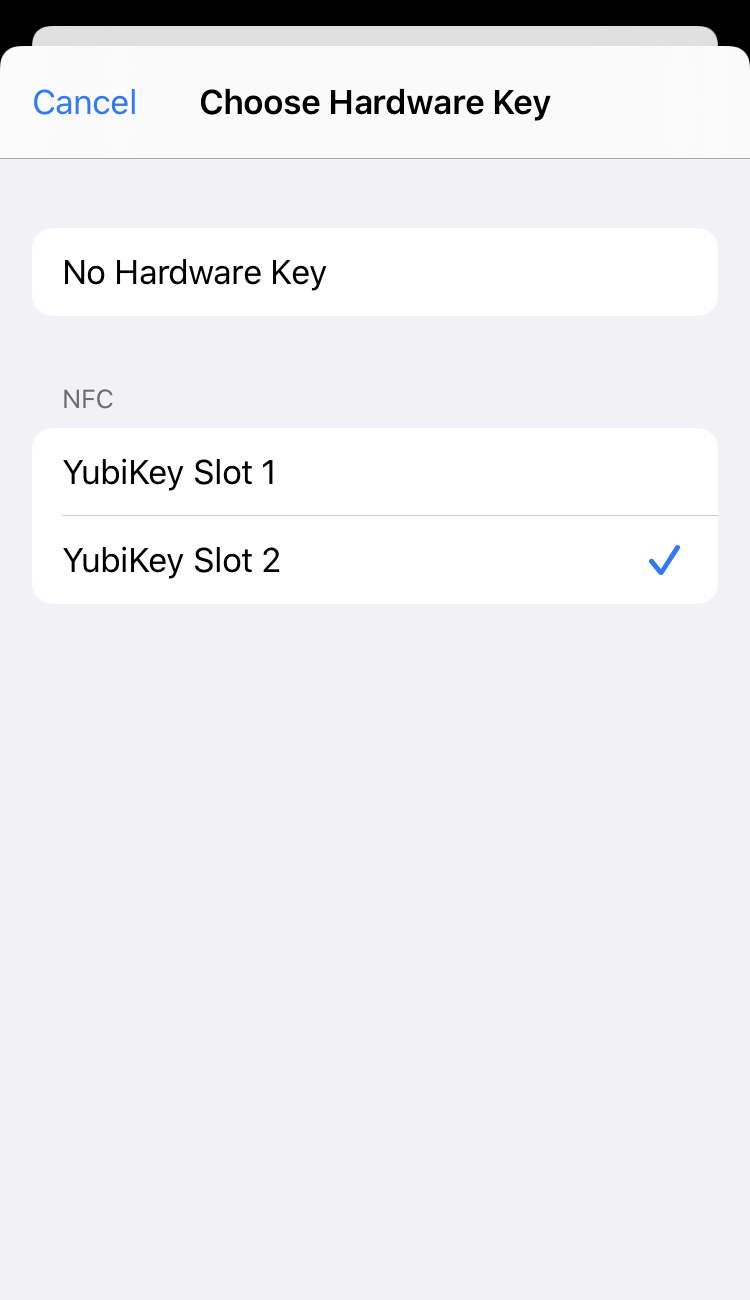Choose YubiKey Slot 1
The width and height of the screenshot is (750, 1300).
[x=375, y=472]
